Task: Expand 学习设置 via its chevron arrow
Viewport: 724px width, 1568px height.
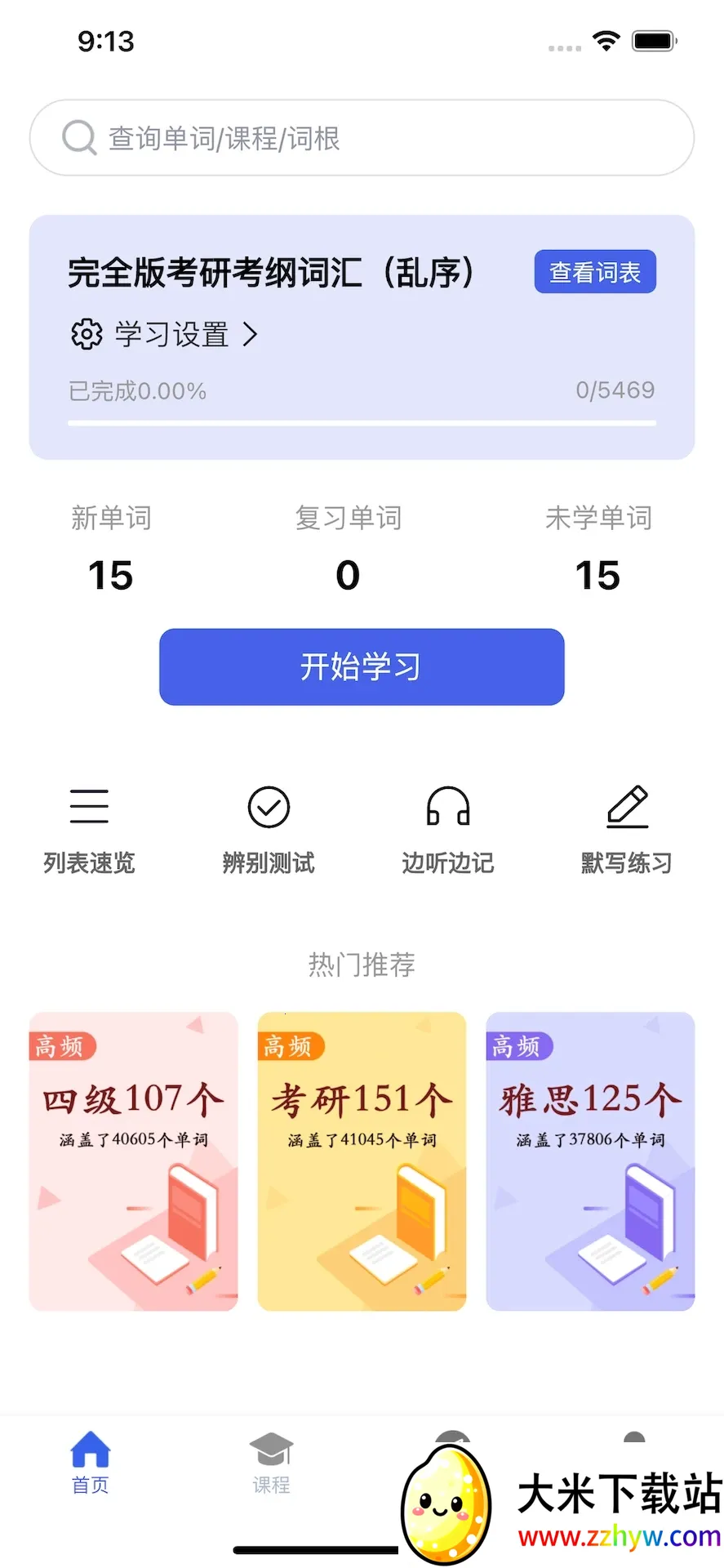Action: (x=250, y=335)
